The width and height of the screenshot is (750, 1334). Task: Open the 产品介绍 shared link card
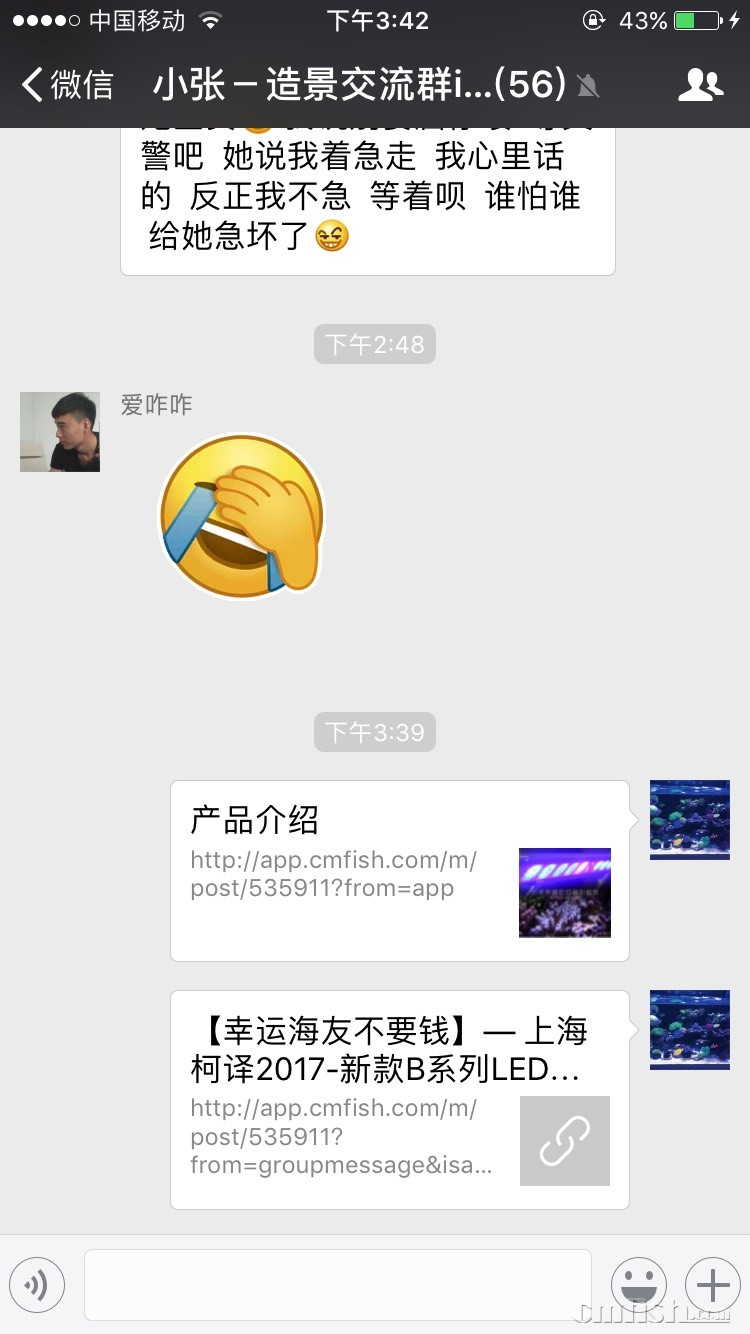point(399,870)
